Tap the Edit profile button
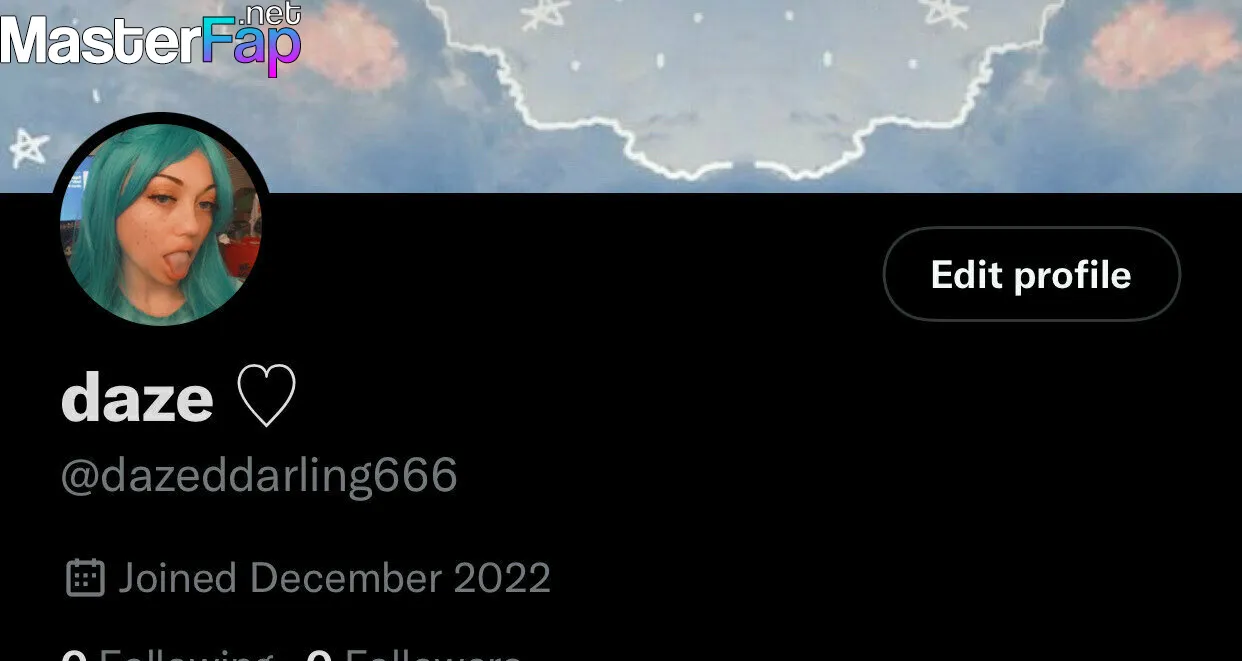The width and height of the screenshot is (1242, 661). (1031, 274)
